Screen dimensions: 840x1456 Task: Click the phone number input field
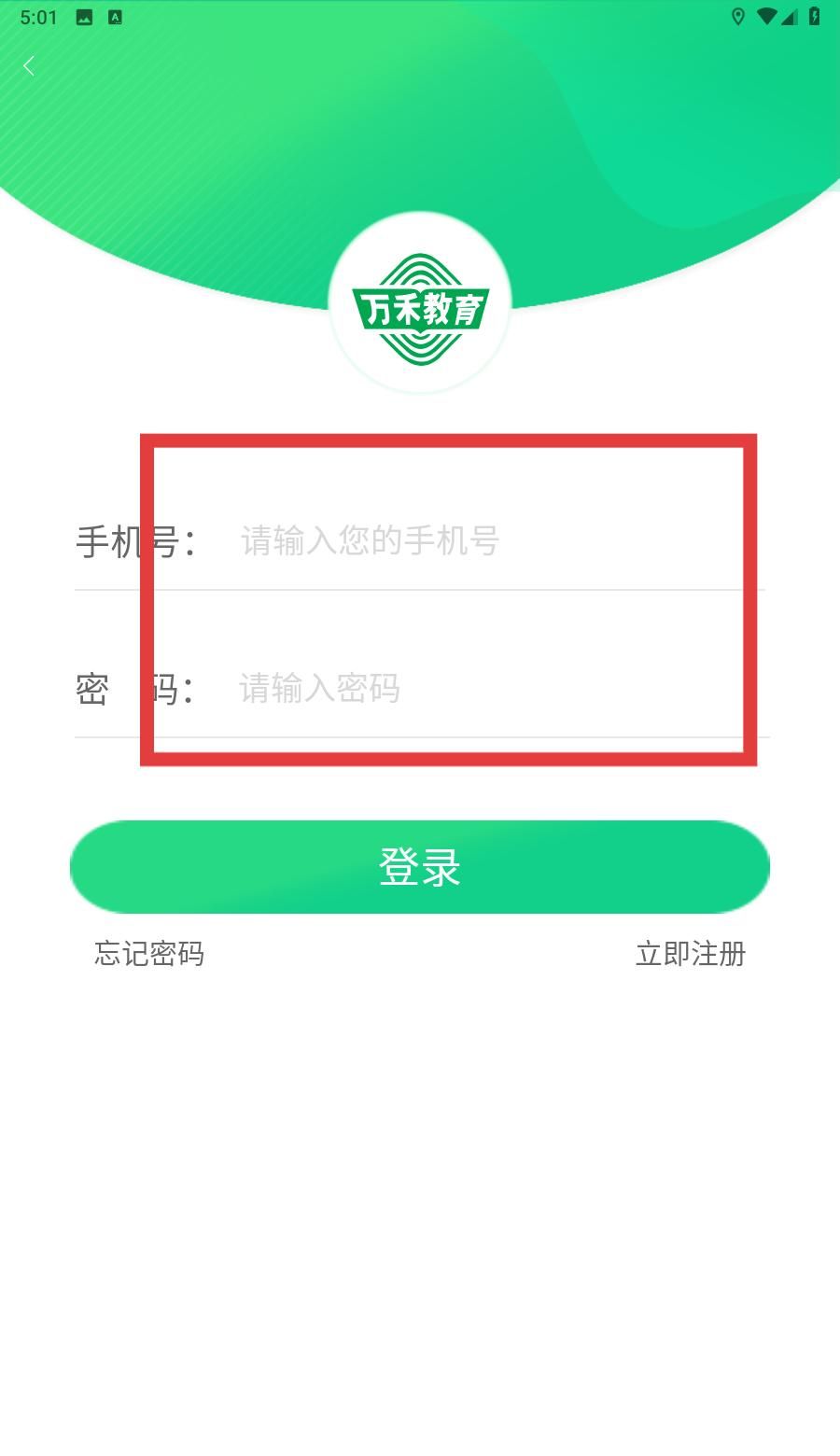(x=467, y=541)
